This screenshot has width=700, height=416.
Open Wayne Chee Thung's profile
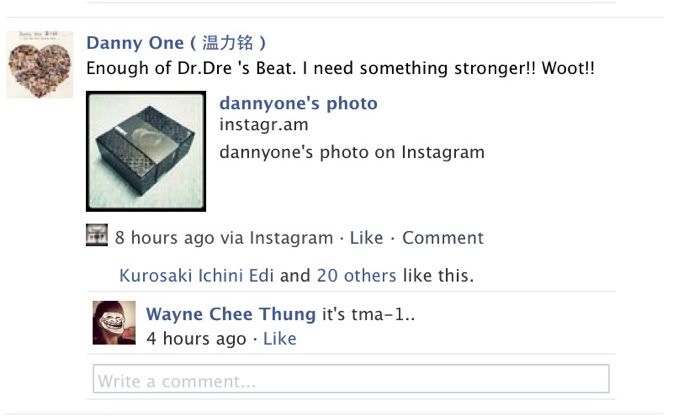(x=230, y=314)
